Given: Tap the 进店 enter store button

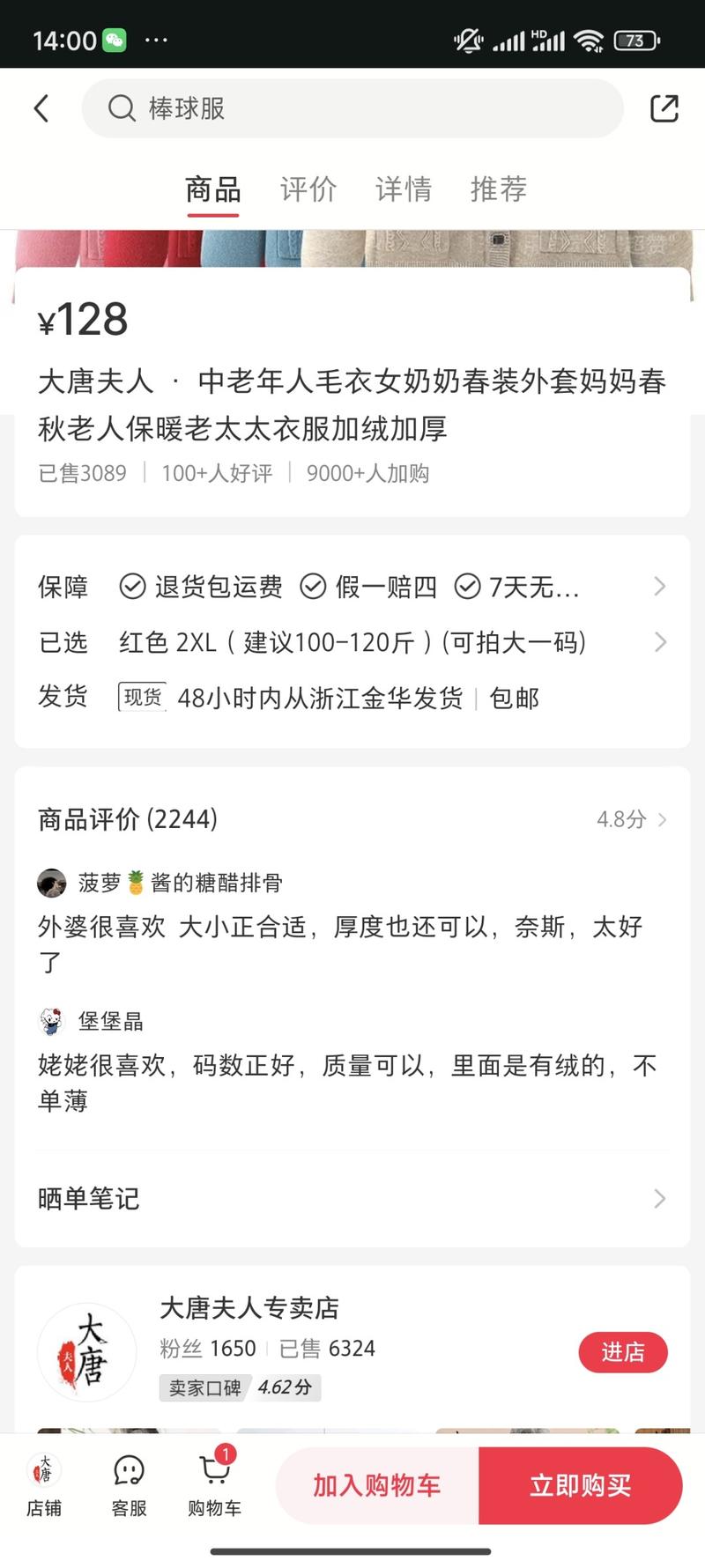Looking at the screenshot, I should (623, 1351).
